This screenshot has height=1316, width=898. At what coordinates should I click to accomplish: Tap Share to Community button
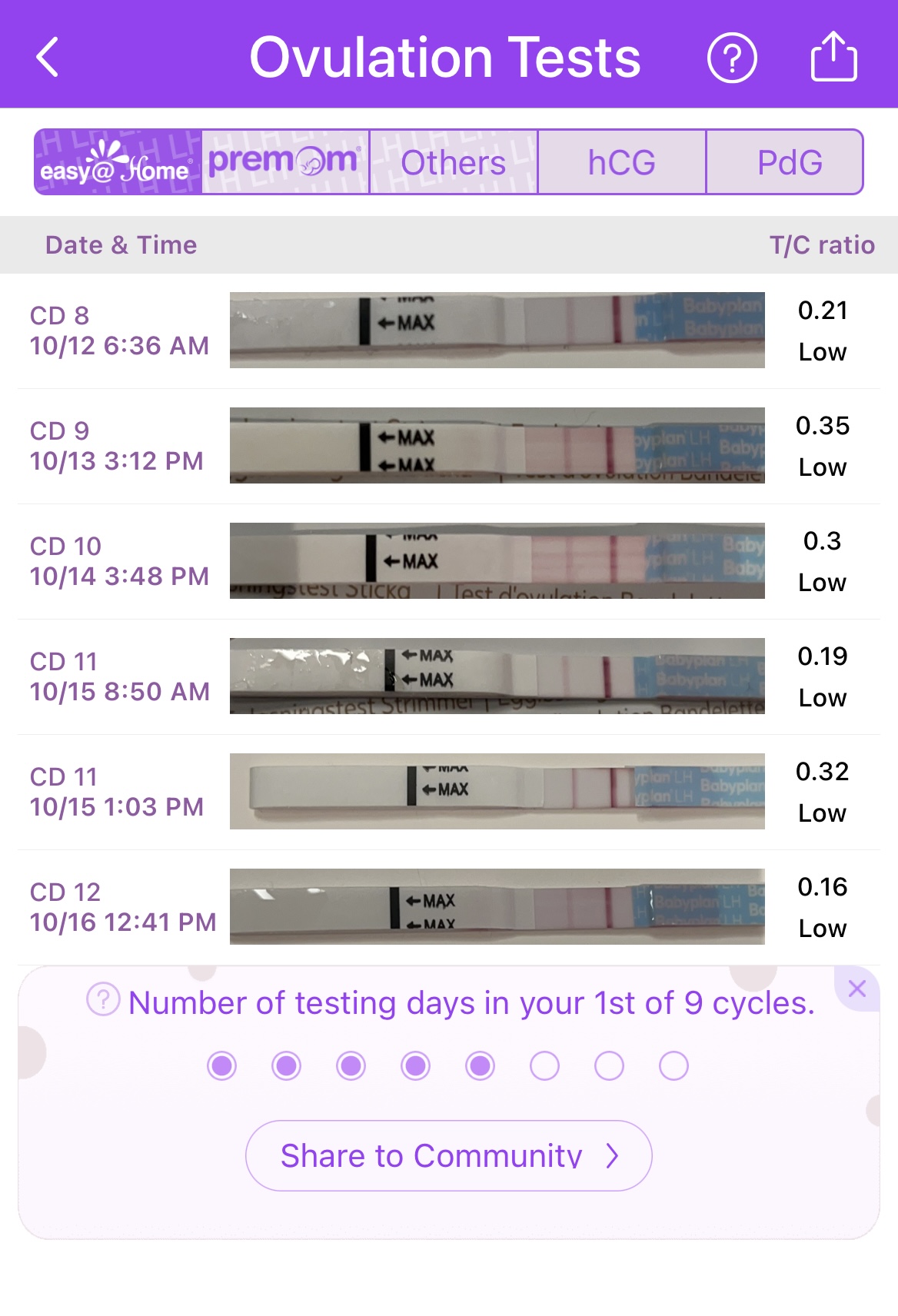[448, 1155]
